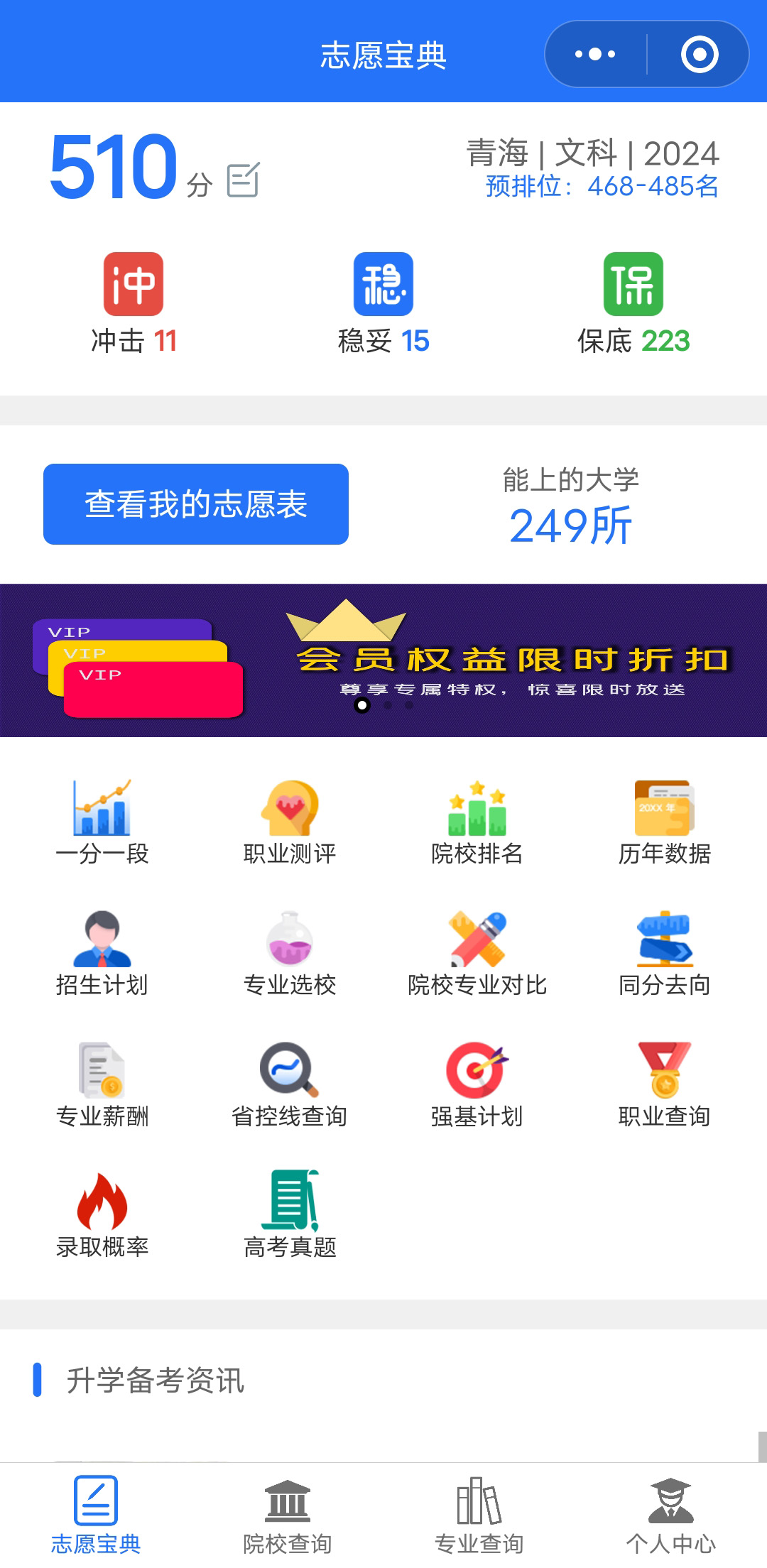Open 院校排名 school rankings
Viewport: 767px width, 1568px height.
(477, 822)
